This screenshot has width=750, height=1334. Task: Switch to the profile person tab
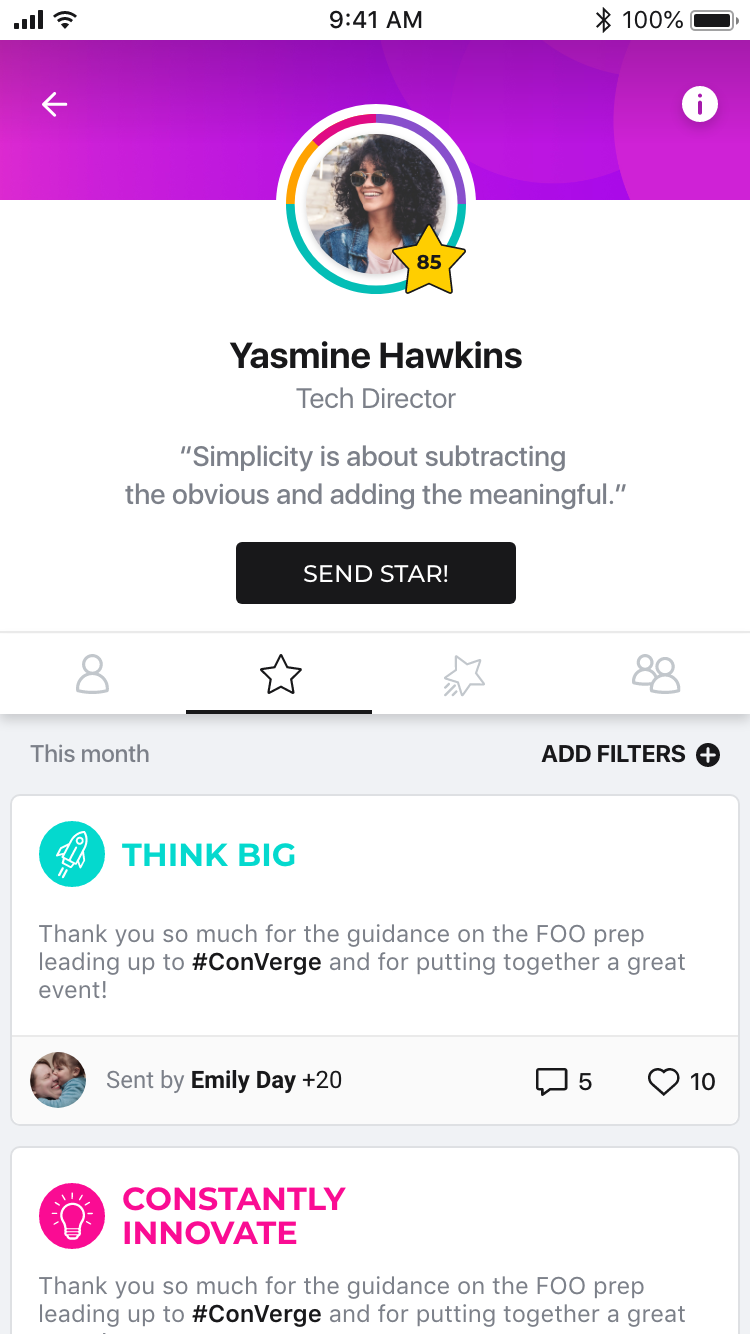click(x=92, y=675)
